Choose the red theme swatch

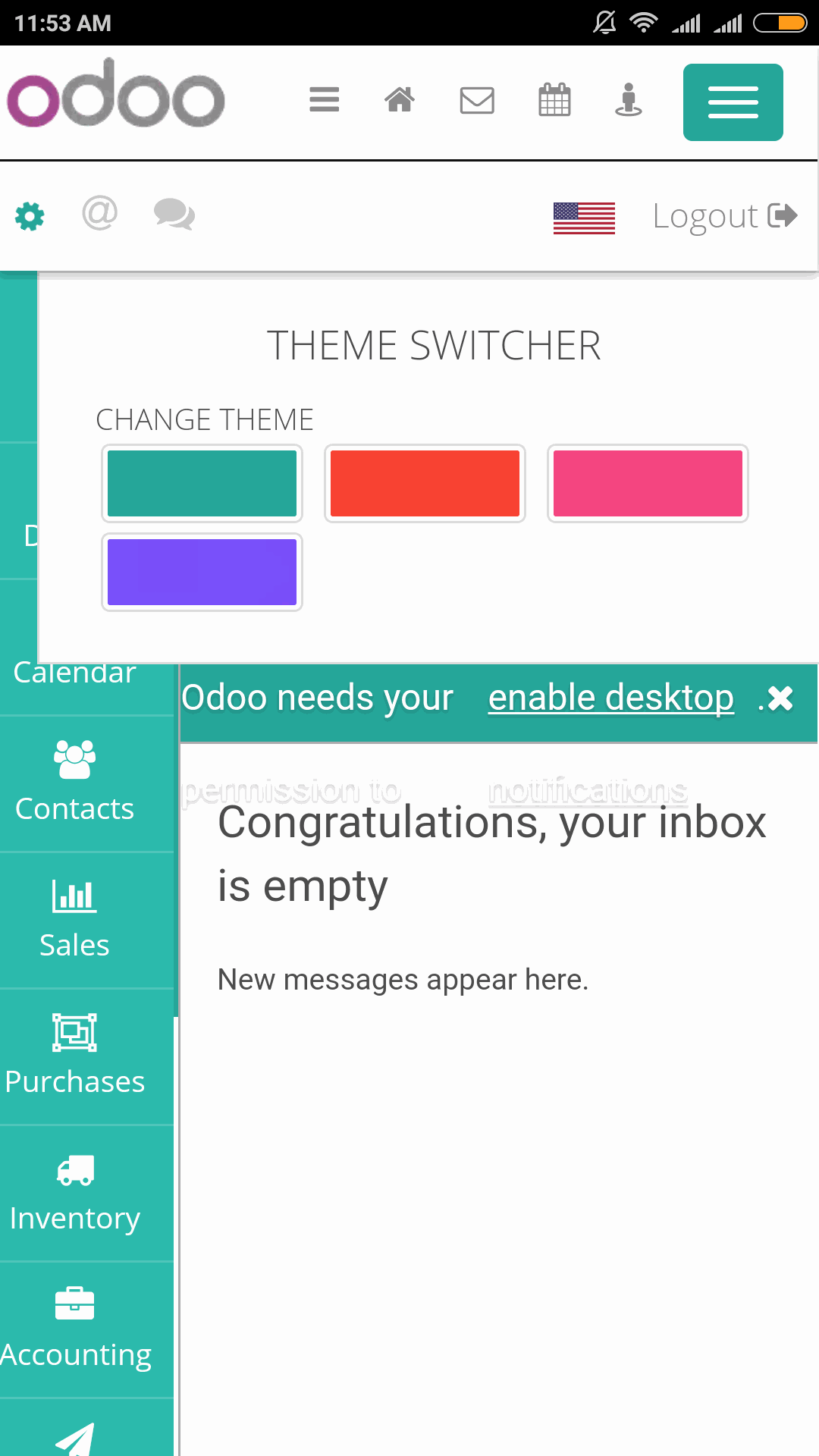[x=425, y=484]
